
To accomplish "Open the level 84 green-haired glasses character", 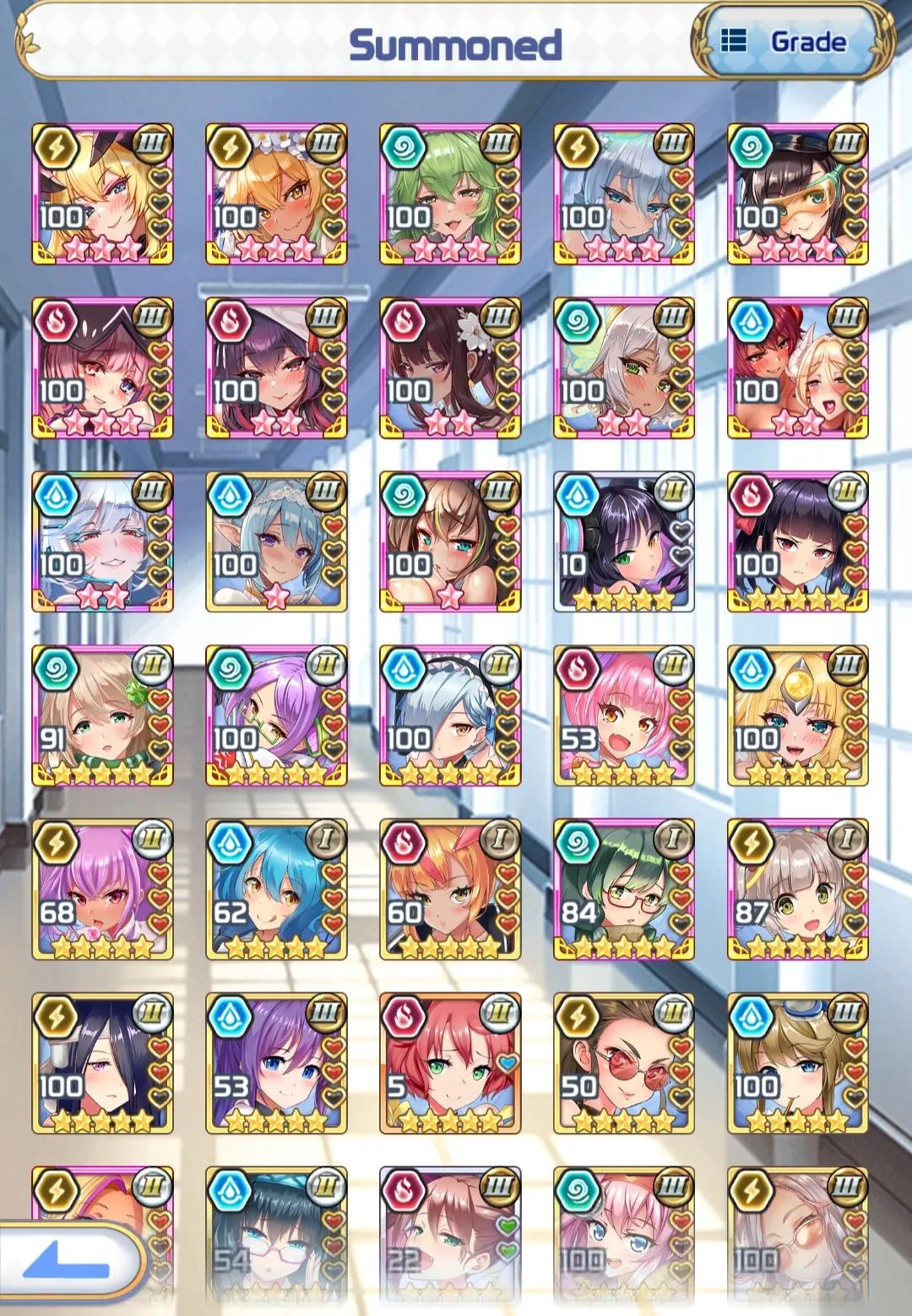I will coord(623,889).
